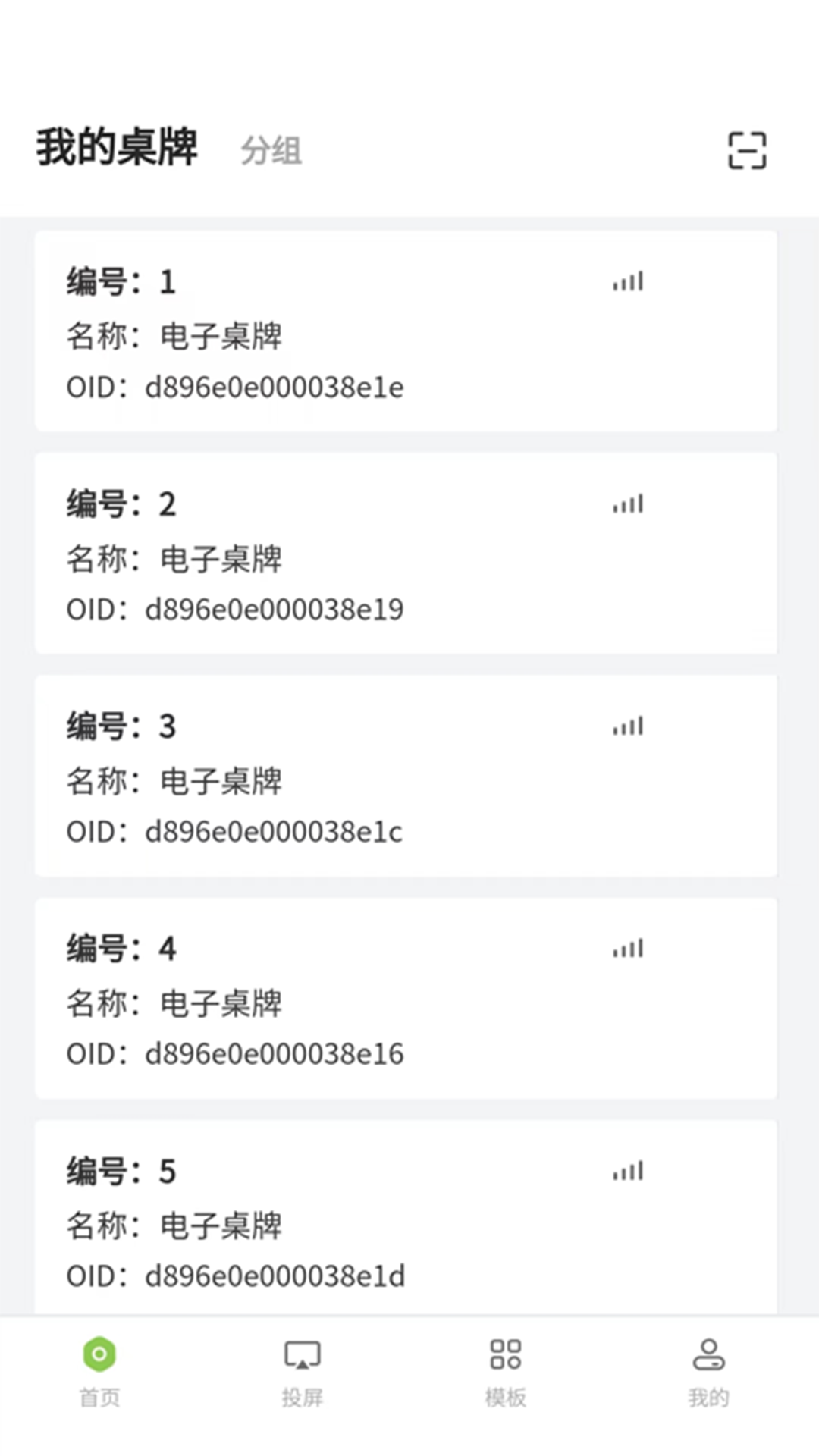
Task: Switch to the 投屏 tab
Action: (303, 1371)
